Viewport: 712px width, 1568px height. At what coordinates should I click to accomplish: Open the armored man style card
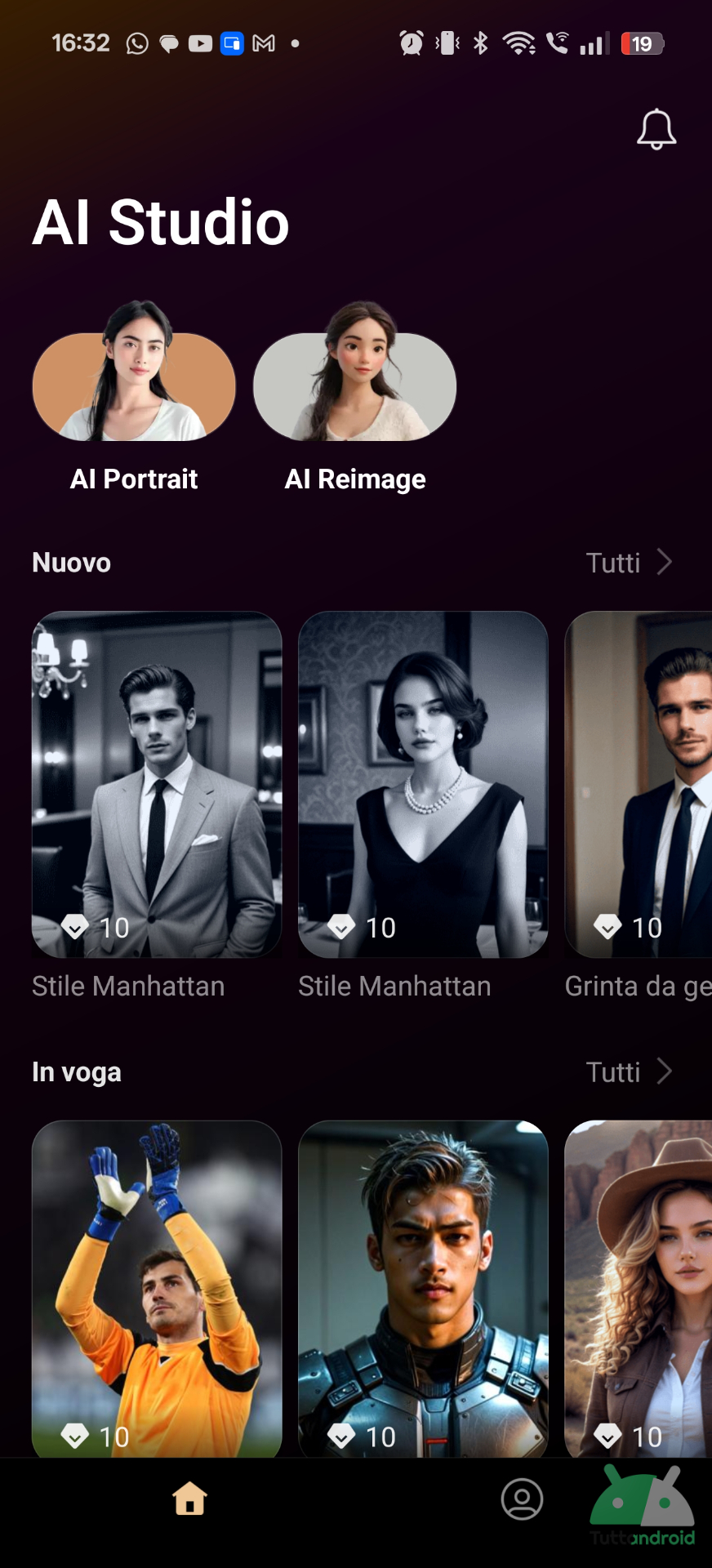pyautogui.click(x=423, y=1289)
